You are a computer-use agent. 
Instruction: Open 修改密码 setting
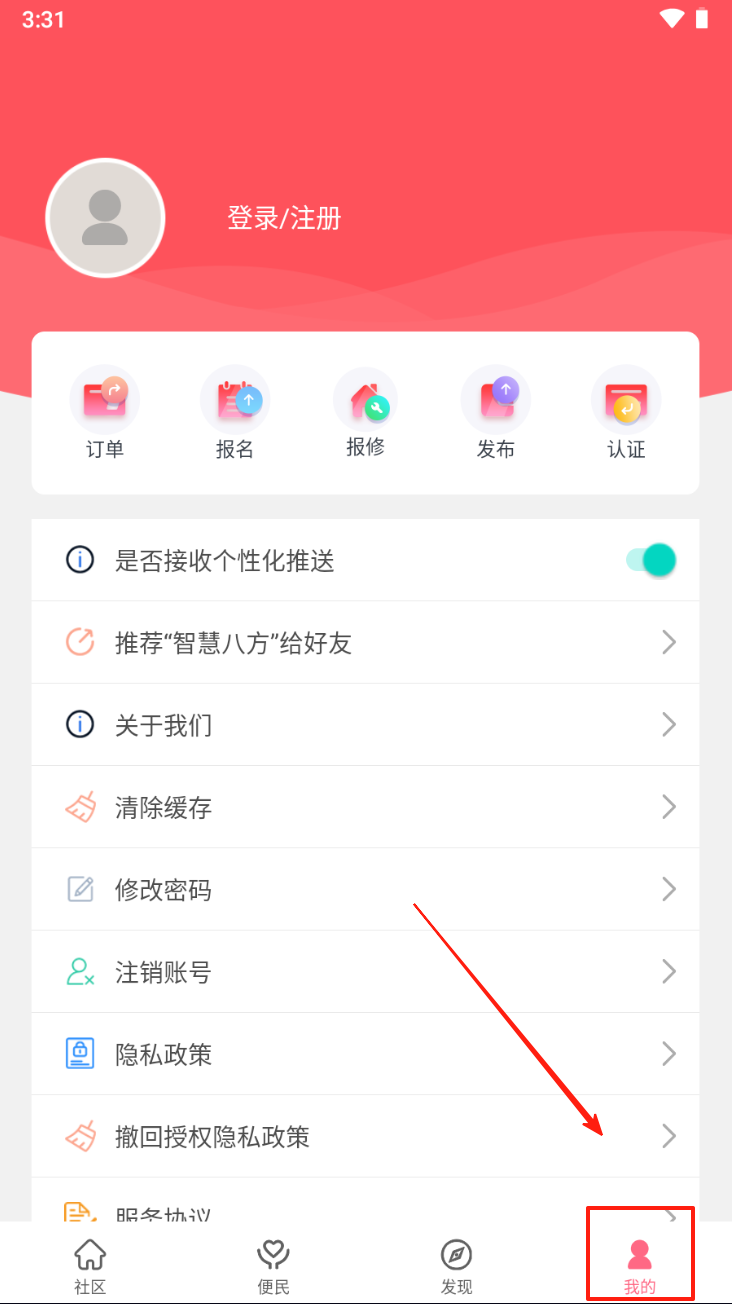pos(365,889)
